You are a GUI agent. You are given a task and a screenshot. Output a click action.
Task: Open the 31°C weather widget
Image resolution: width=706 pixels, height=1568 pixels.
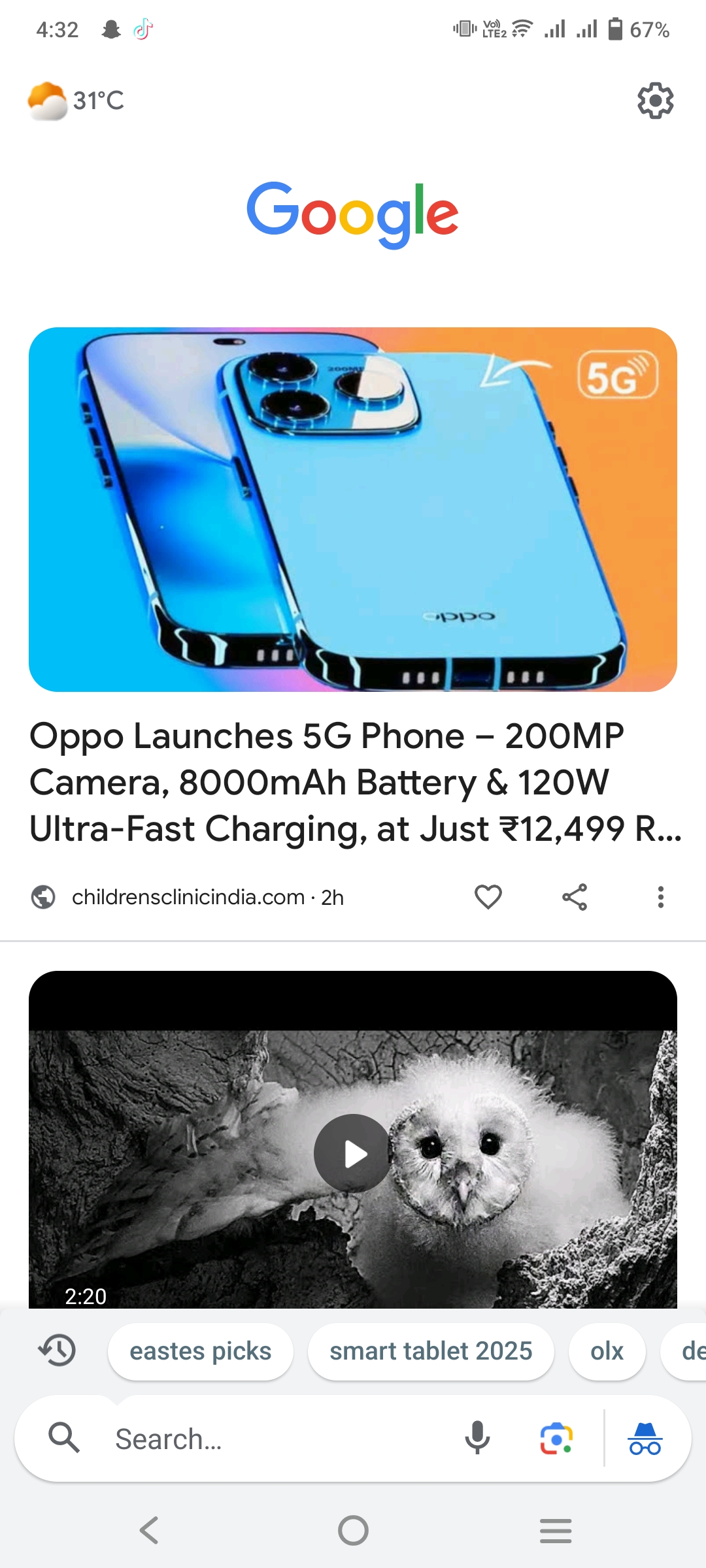[76, 101]
